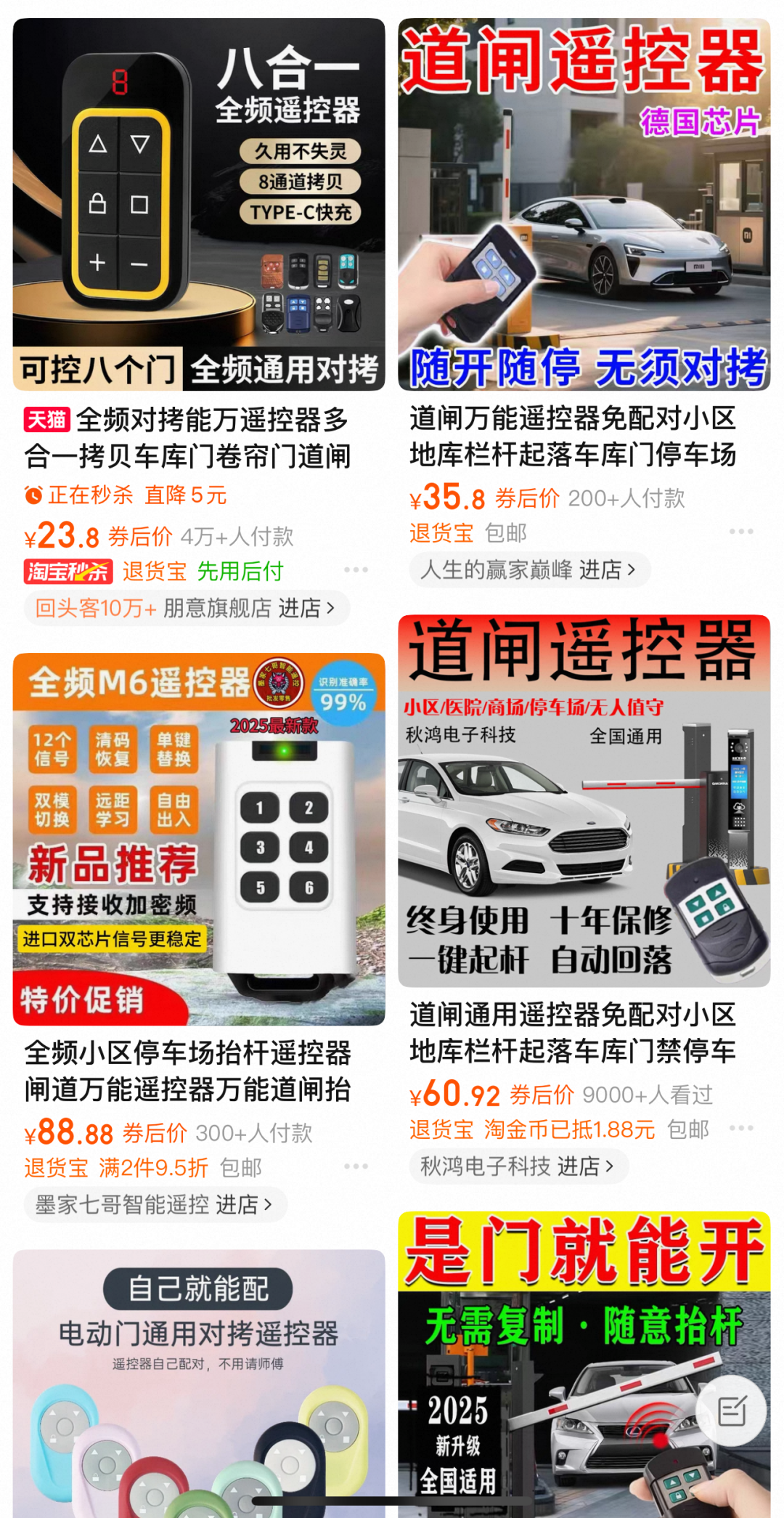Open the 全频M6遥控器 product image
The width and height of the screenshot is (784, 1518).
[x=199, y=839]
